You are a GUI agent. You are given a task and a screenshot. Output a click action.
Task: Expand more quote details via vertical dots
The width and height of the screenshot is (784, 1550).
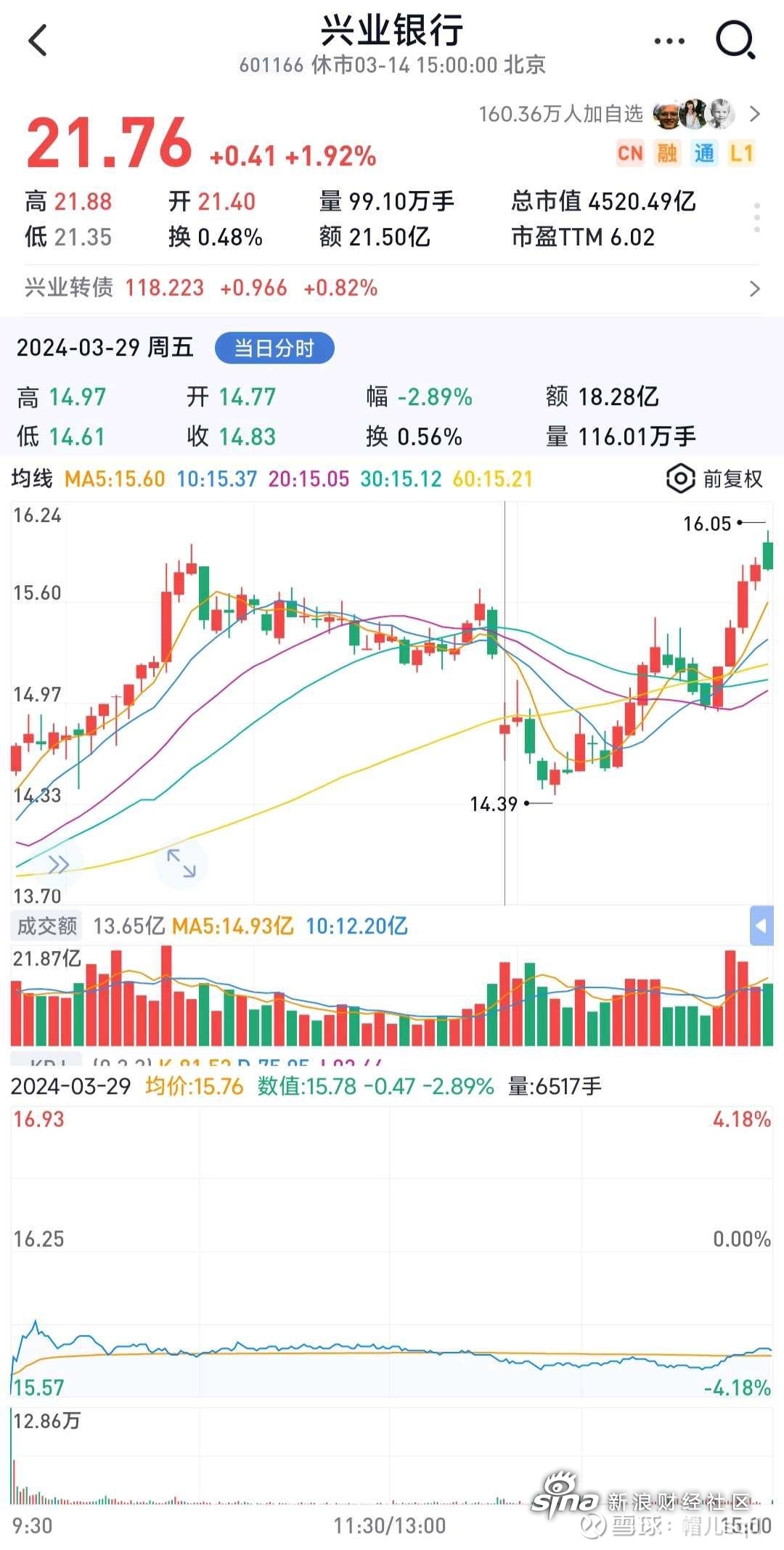(756, 218)
